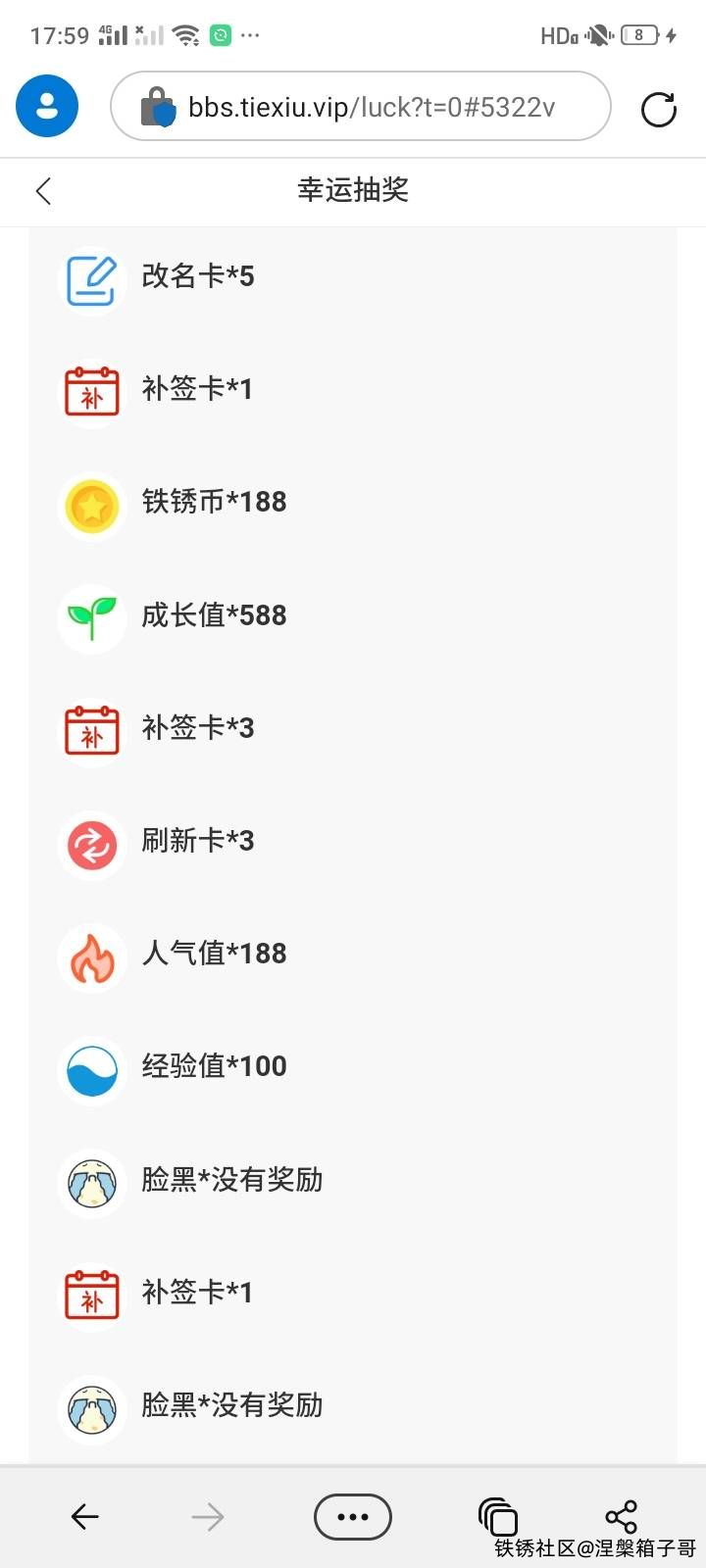Image resolution: width=706 pixels, height=1568 pixels.
Task: Reload the current page
Action: [659, 109]
